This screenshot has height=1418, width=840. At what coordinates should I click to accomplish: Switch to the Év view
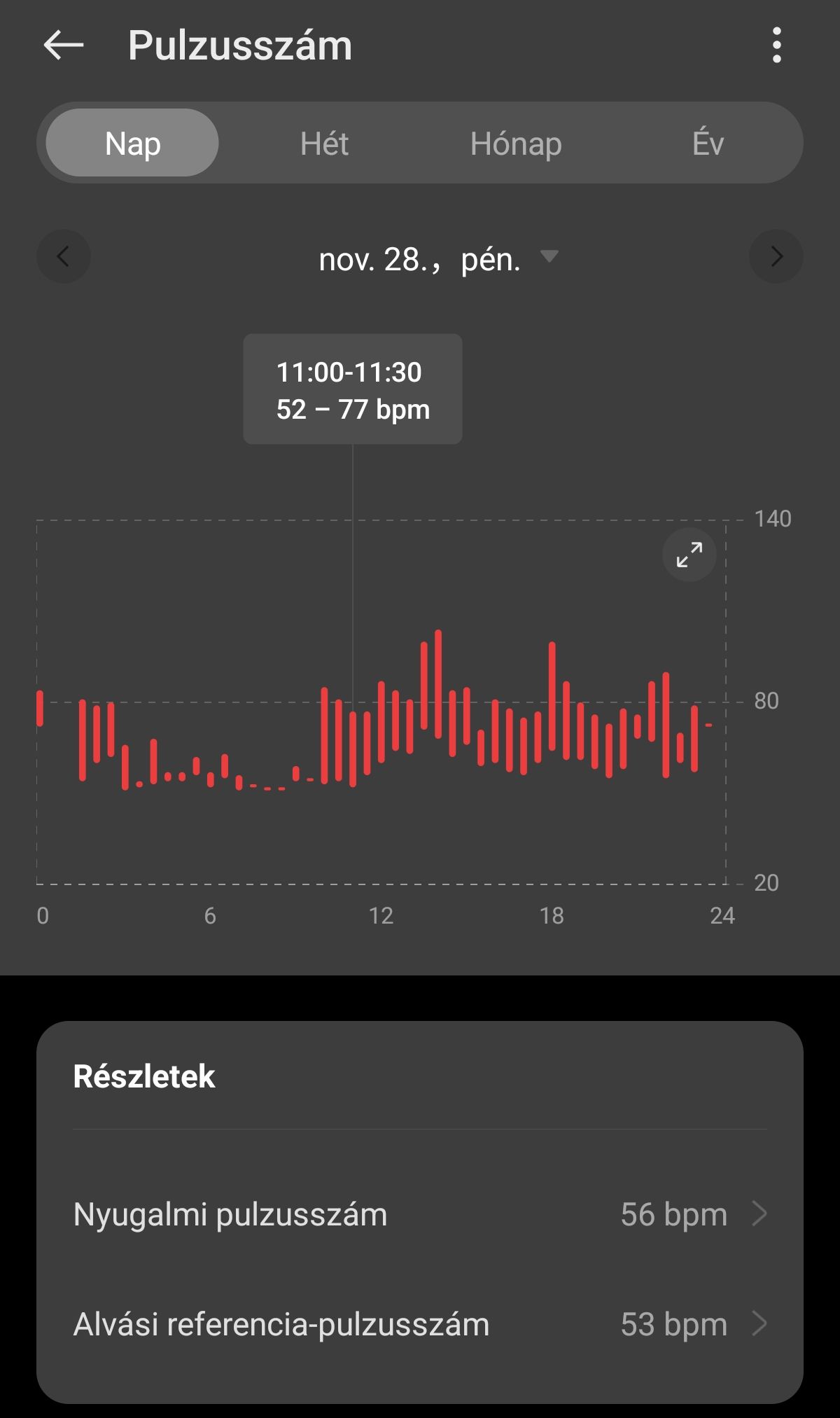[x=708, y=144]
